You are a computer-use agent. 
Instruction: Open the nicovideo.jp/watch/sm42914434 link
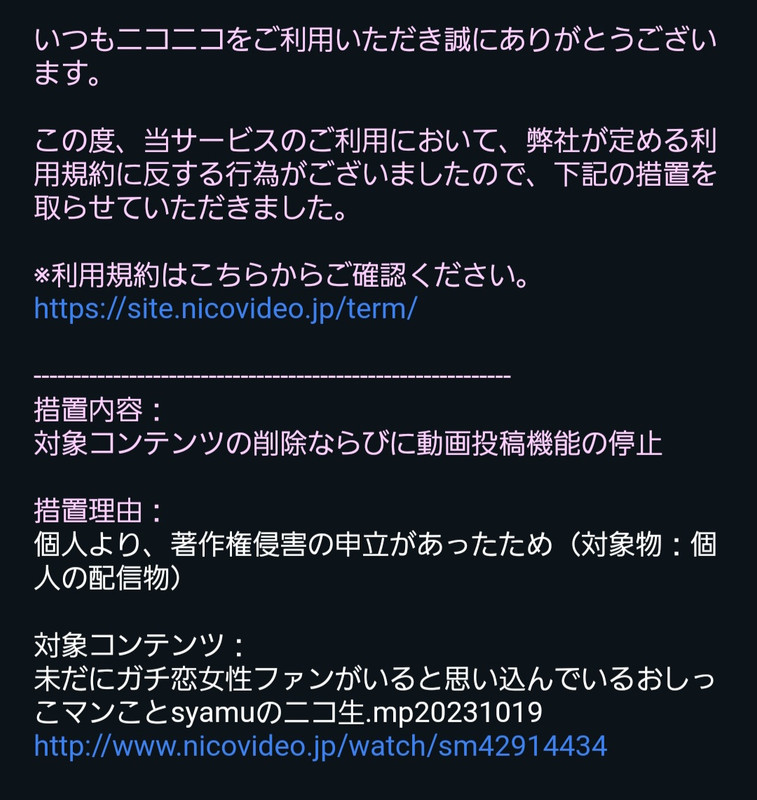[x=320, y=746]
